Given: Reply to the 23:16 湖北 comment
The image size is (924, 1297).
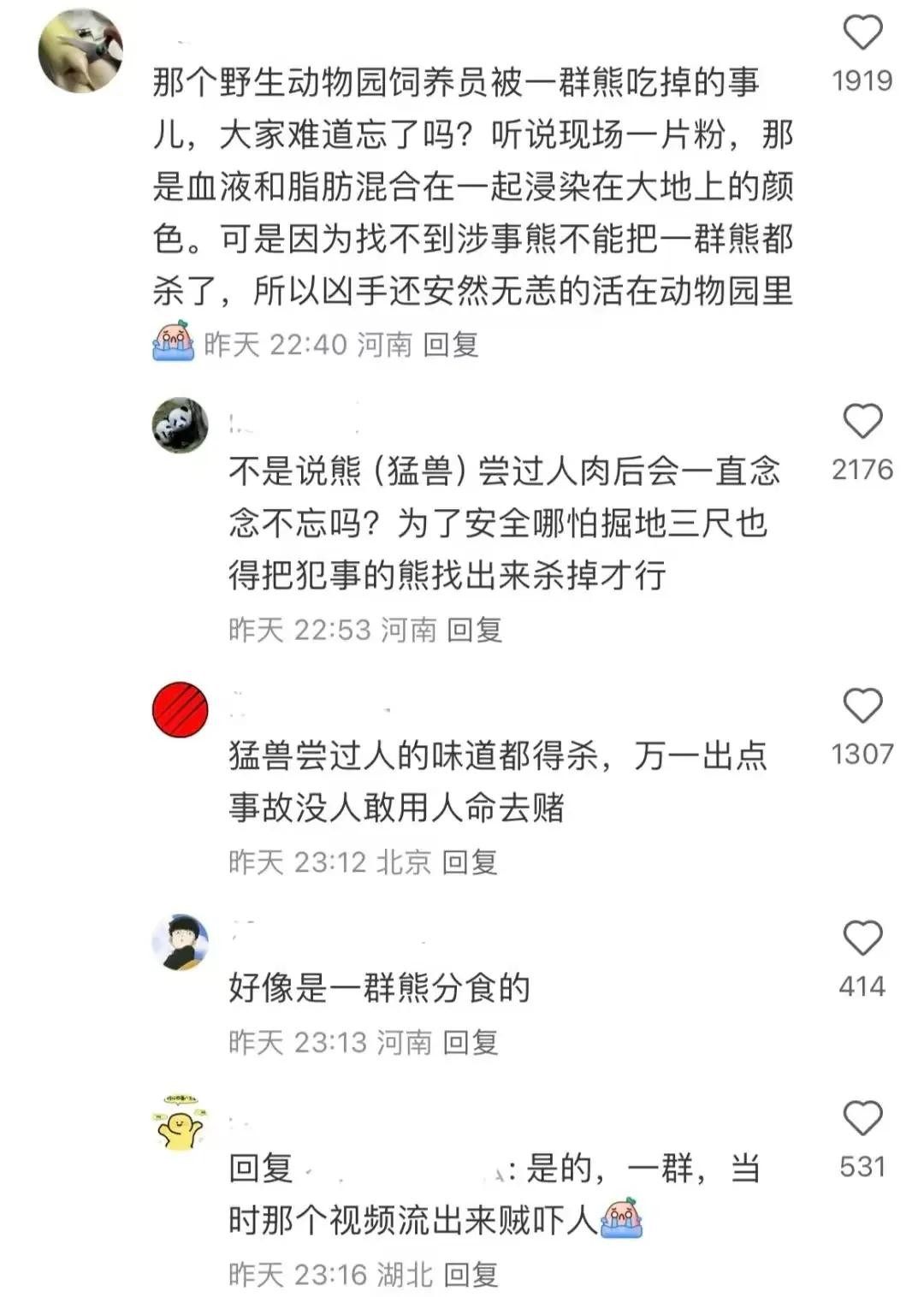Looking at the screenshot, I should tap(471, 1275).
